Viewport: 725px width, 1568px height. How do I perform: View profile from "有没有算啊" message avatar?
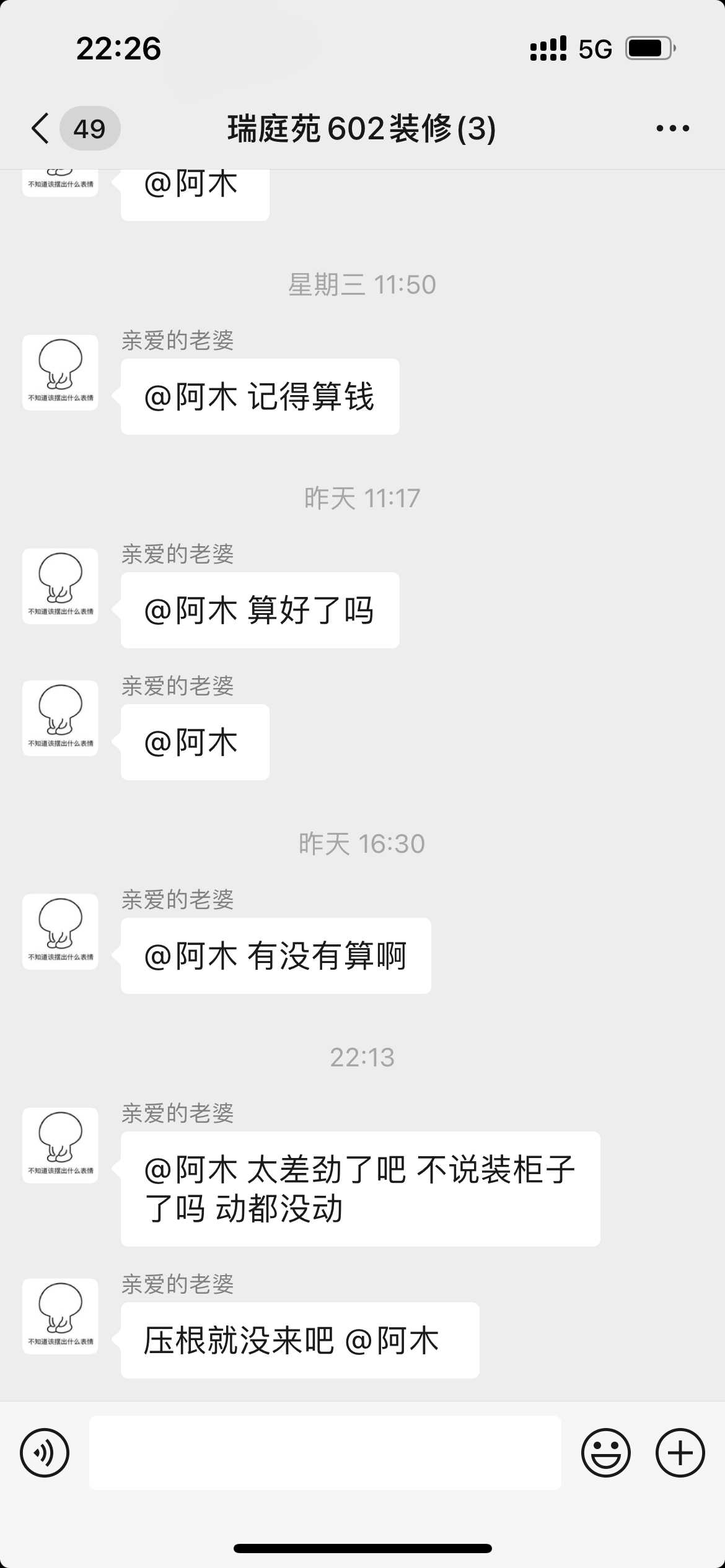click(60, 931)
